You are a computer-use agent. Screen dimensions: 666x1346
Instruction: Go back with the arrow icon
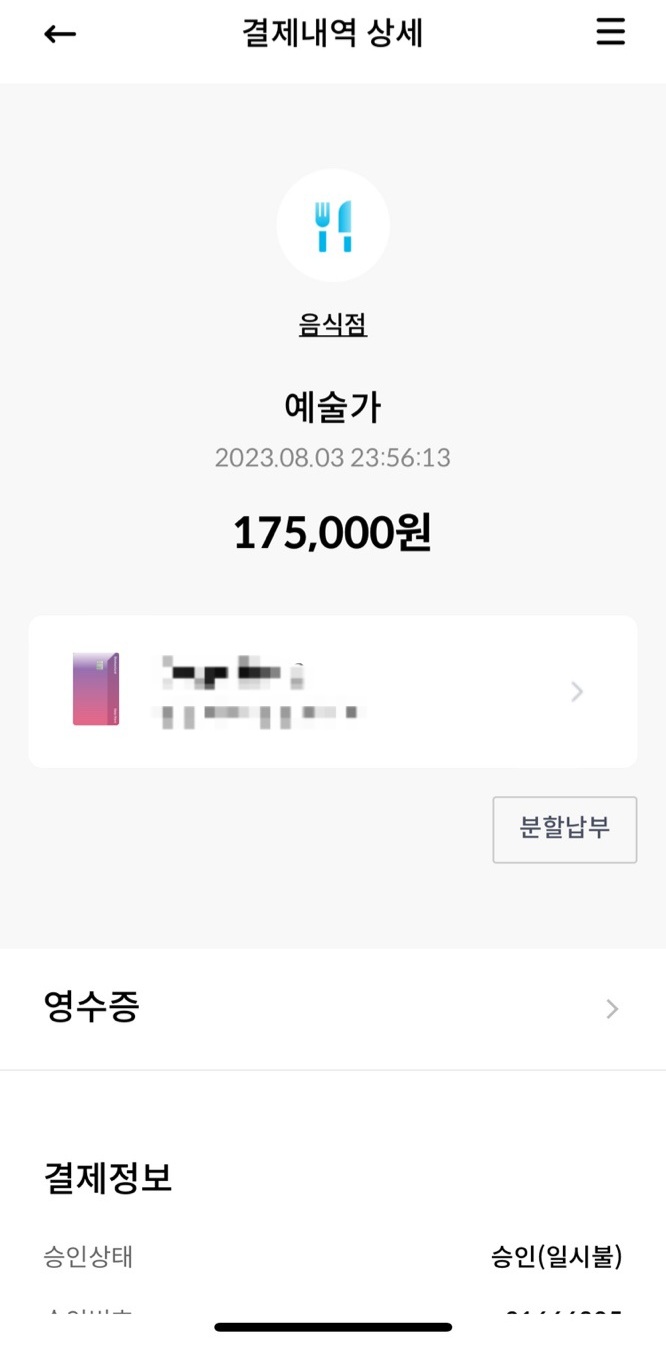click(x=60, y=34)
